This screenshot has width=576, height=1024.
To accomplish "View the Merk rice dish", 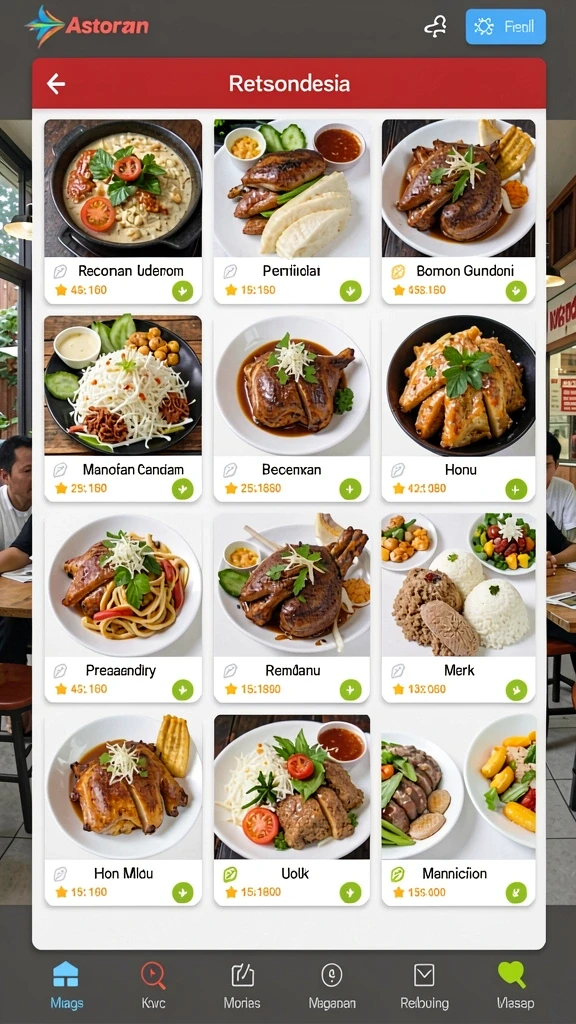I will click(458, 608).
